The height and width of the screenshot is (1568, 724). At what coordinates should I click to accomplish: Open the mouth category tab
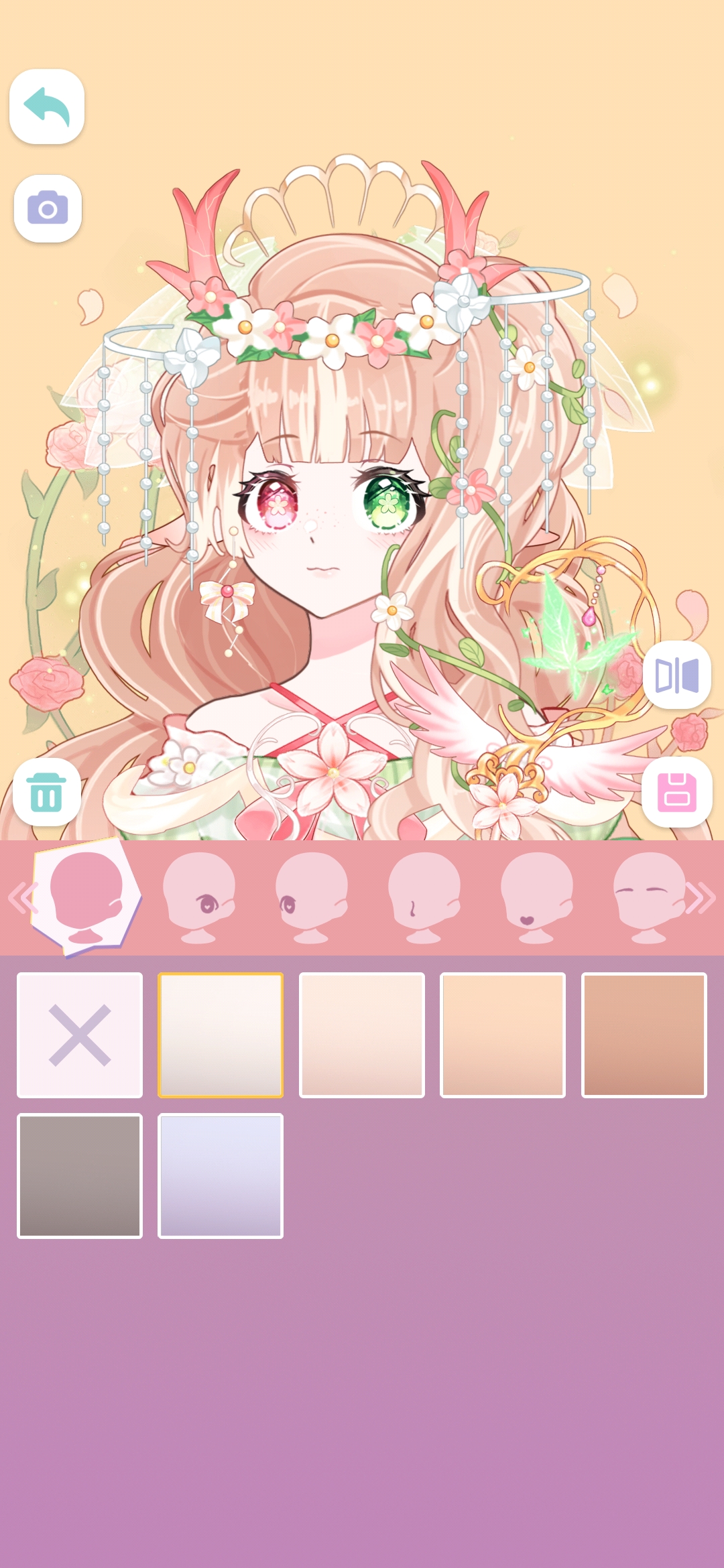[536, 897]
